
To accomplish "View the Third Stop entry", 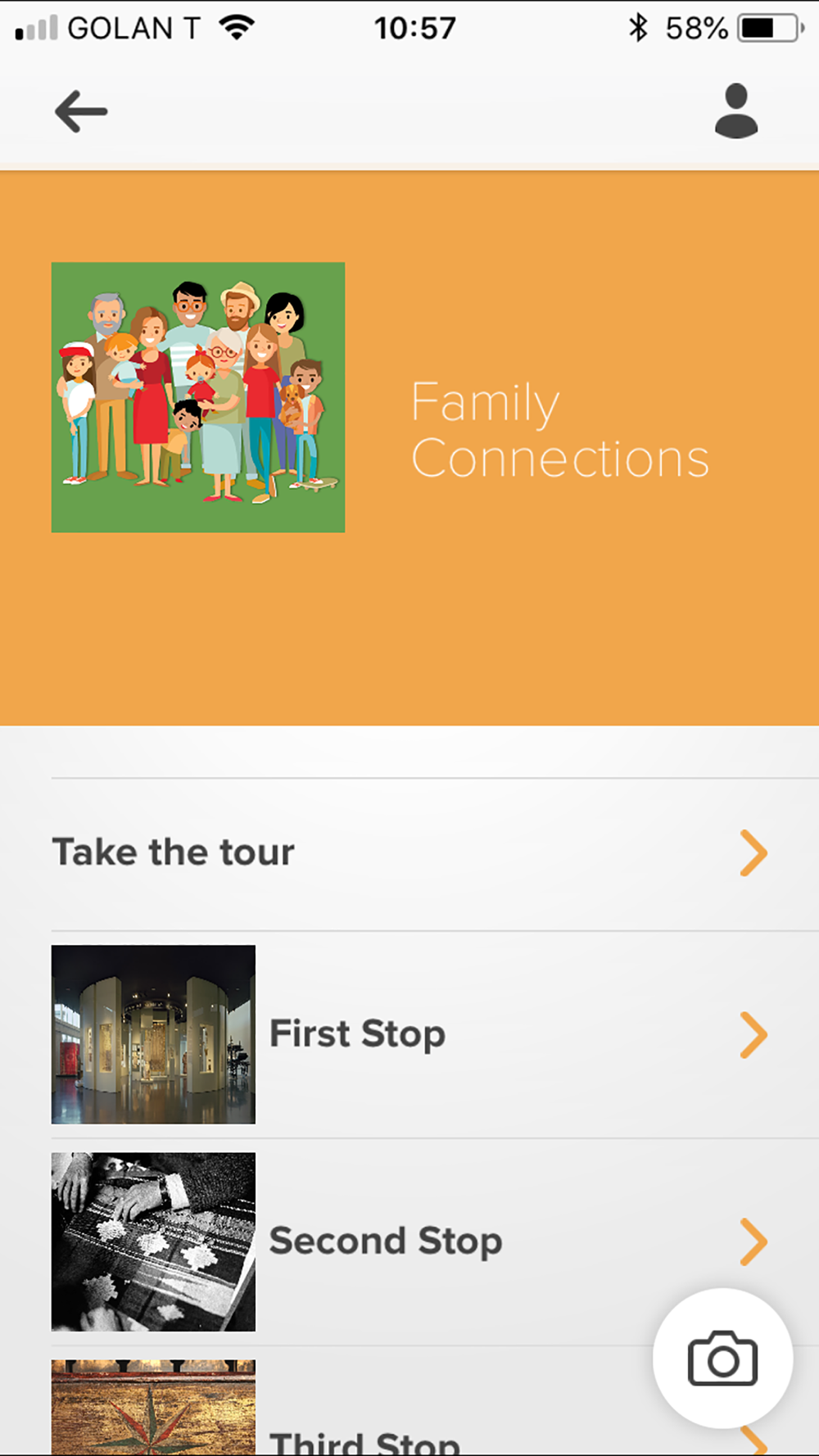I will click(x=364, y=1440).
